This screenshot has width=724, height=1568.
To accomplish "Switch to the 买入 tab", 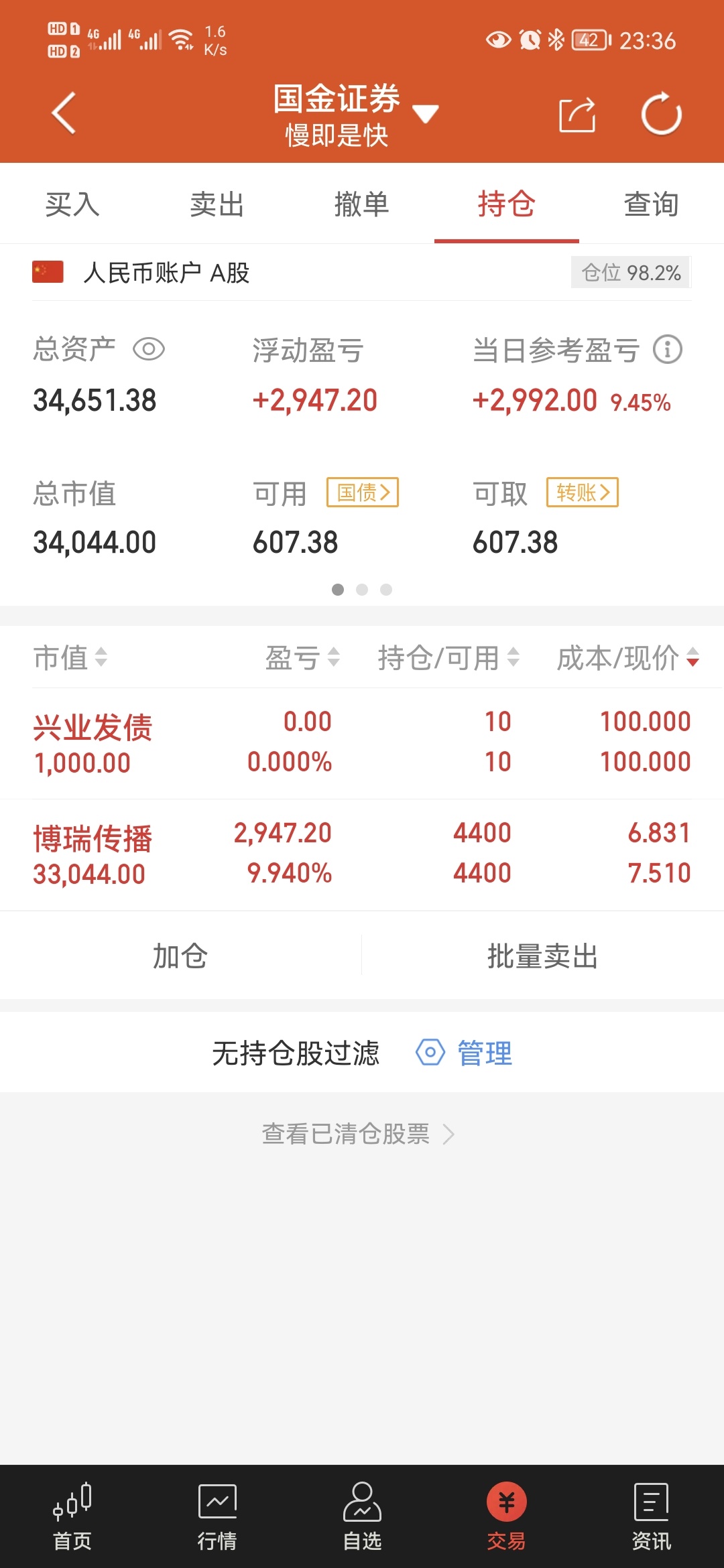I will click(72, 204).
